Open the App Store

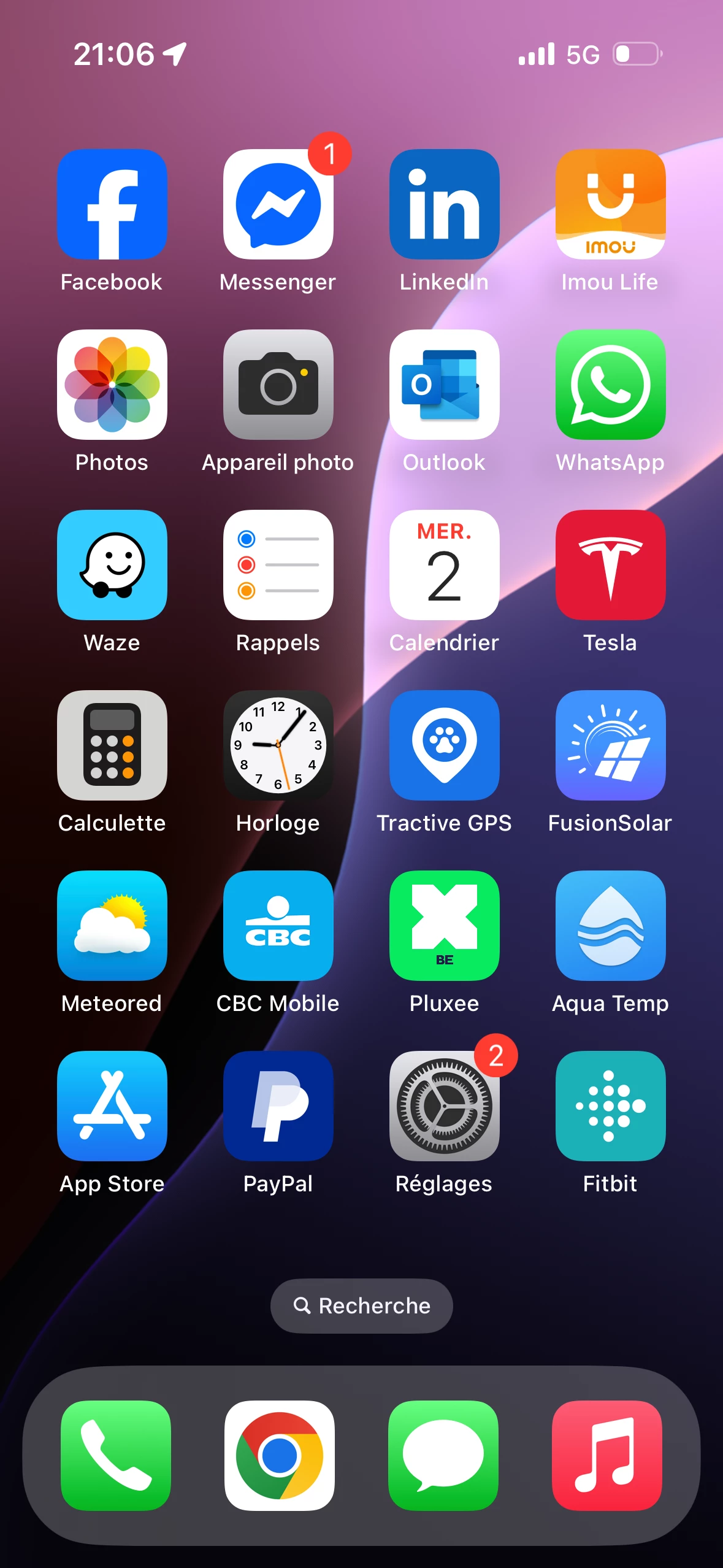(x=112, y=1106)
